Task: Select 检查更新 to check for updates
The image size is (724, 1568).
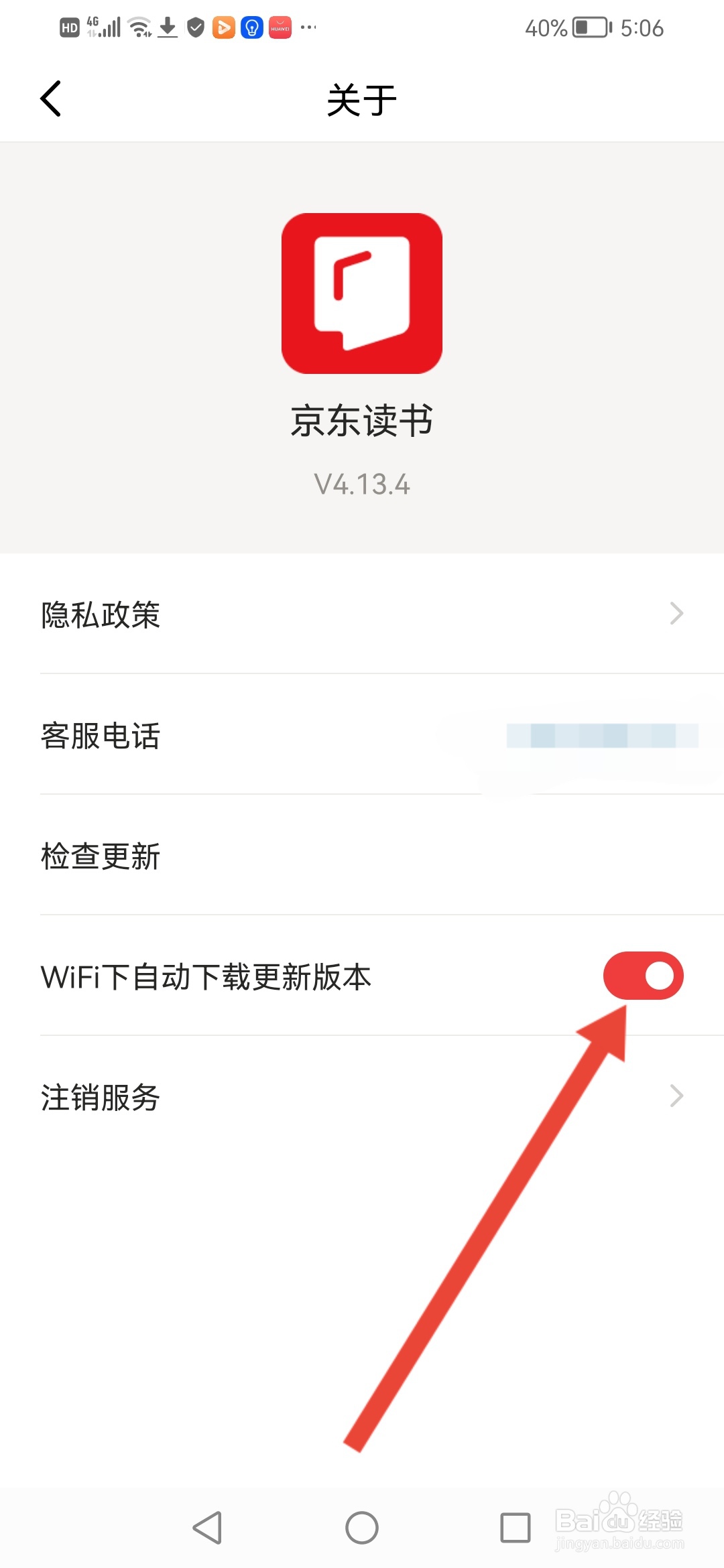Action: click(99, 856)
